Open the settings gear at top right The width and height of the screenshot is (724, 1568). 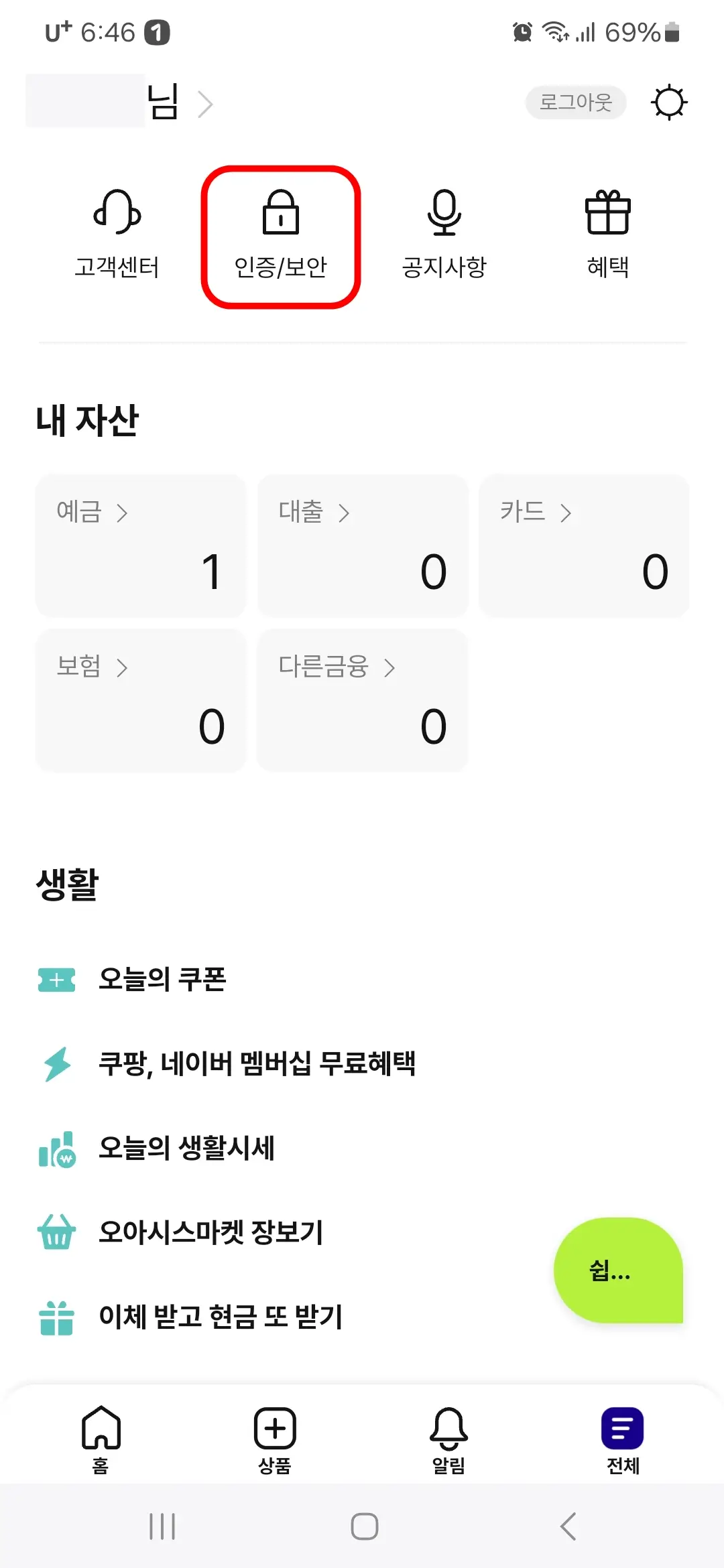point(668,102)
